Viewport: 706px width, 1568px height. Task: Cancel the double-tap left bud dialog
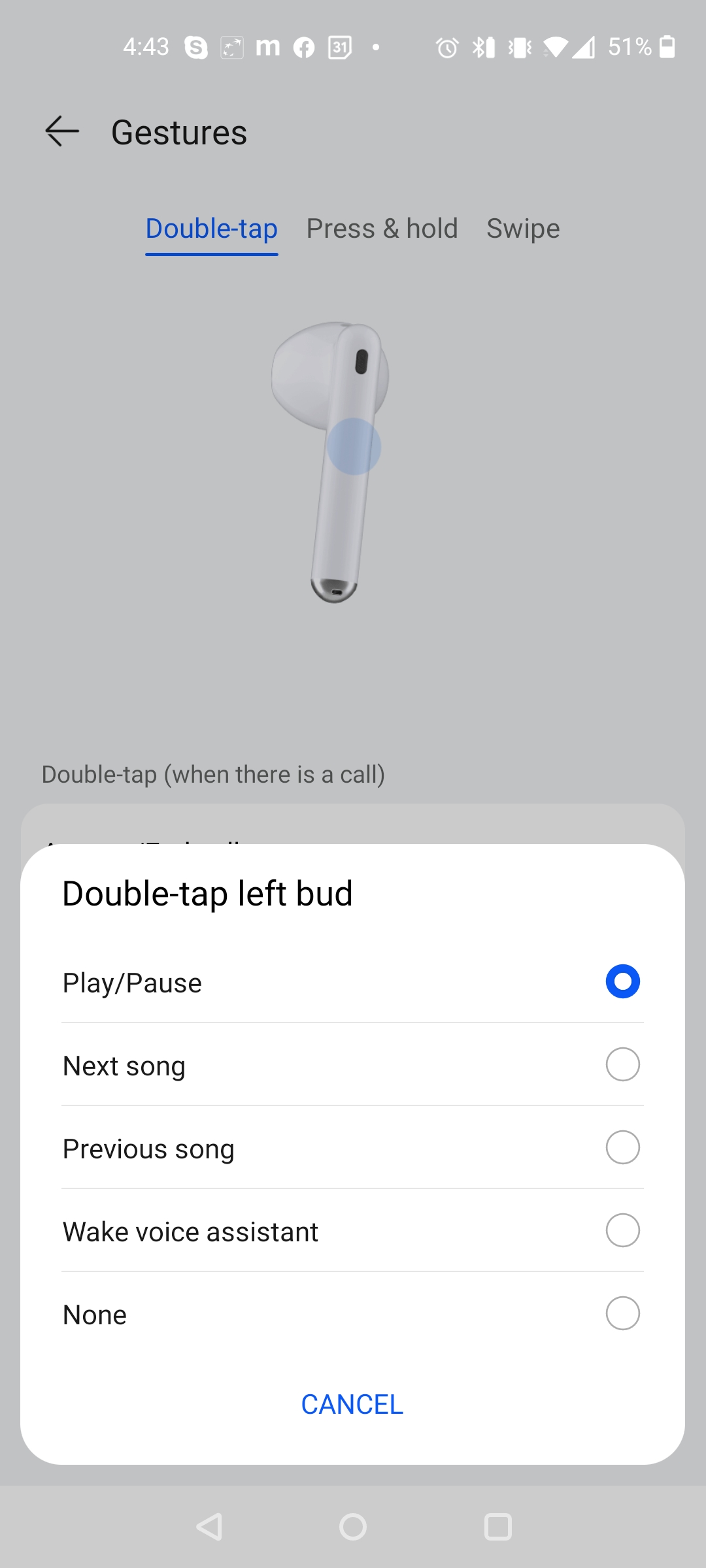352,1404
